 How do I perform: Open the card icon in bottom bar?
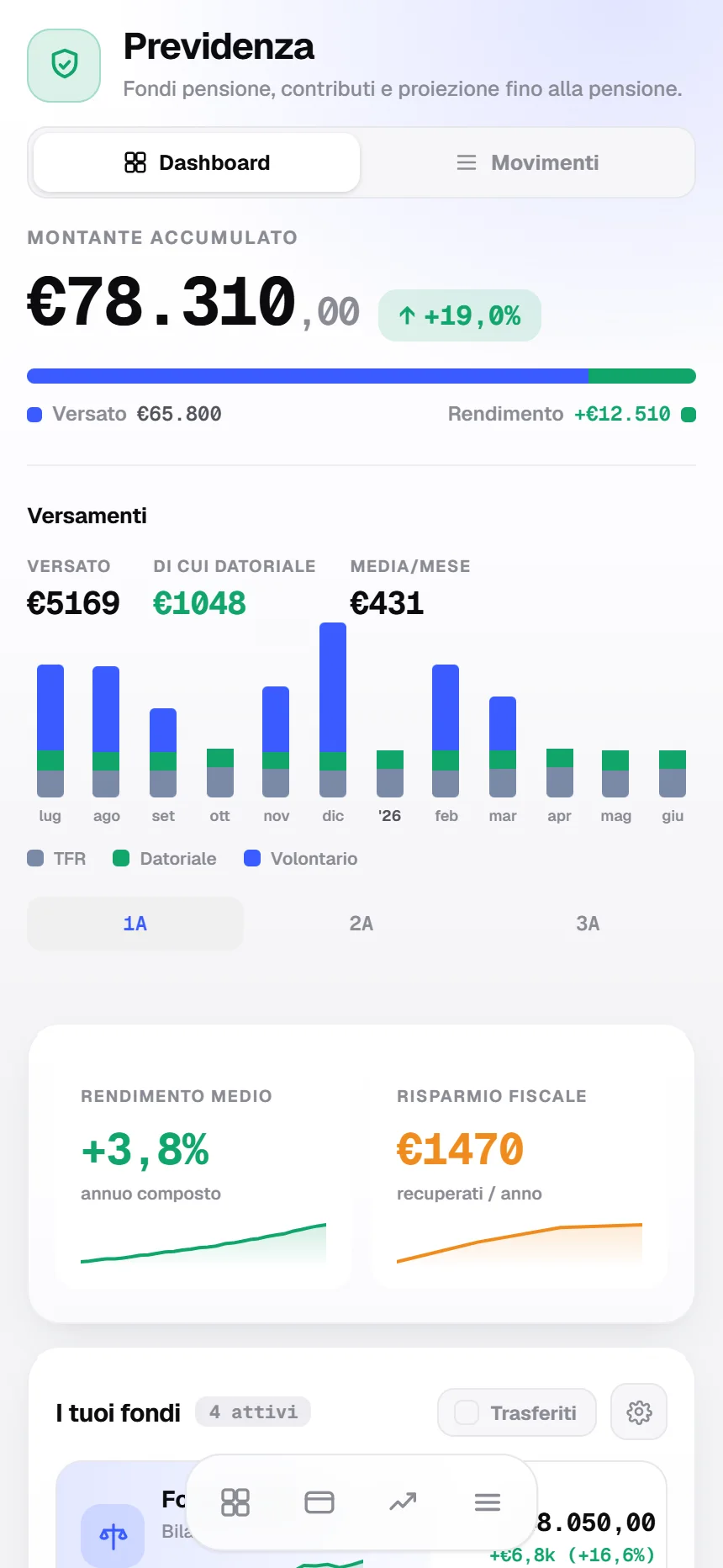[319, 1502]
